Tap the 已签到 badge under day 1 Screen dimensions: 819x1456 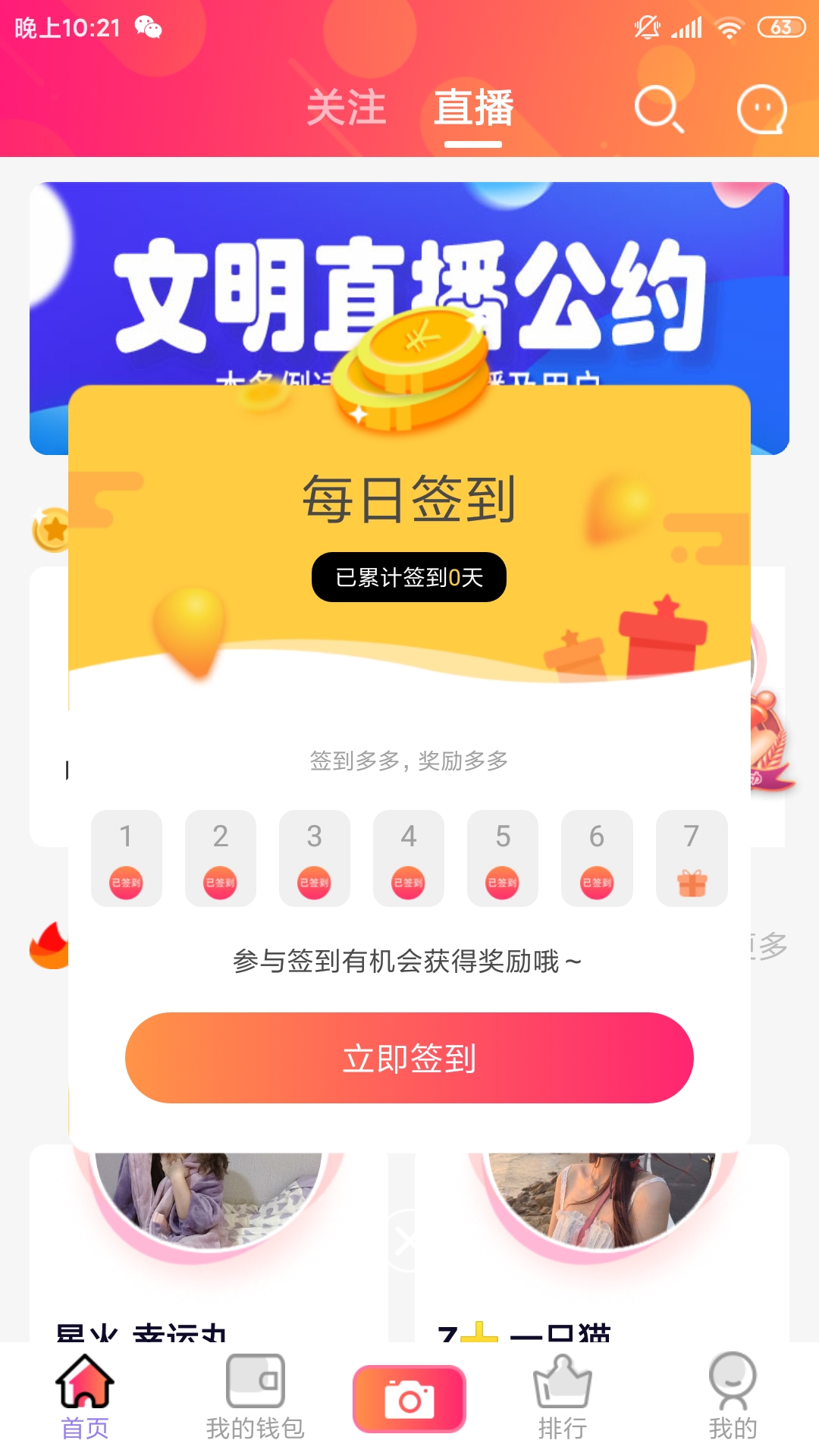pos(126,883)
